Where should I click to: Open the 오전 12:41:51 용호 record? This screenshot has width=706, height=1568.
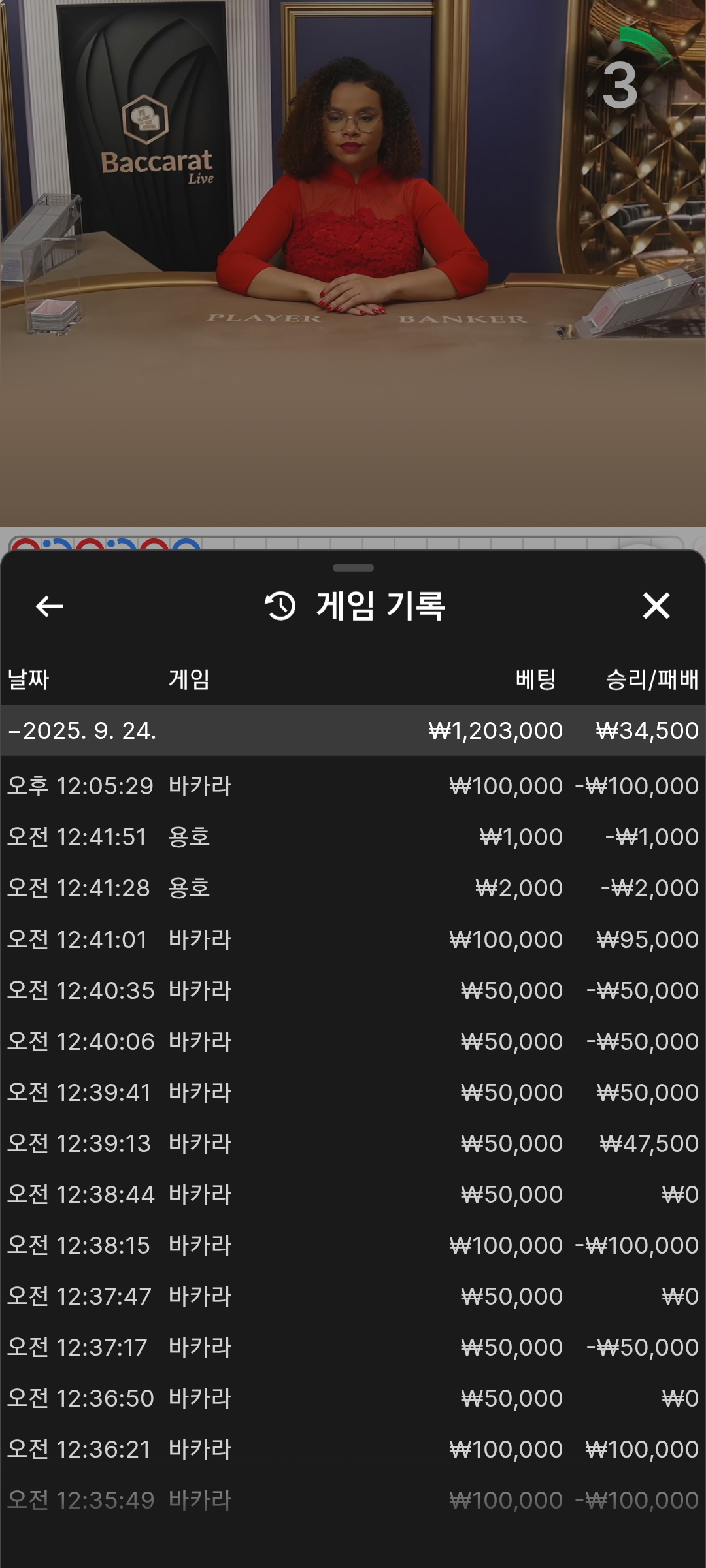(x=353, y=837)
